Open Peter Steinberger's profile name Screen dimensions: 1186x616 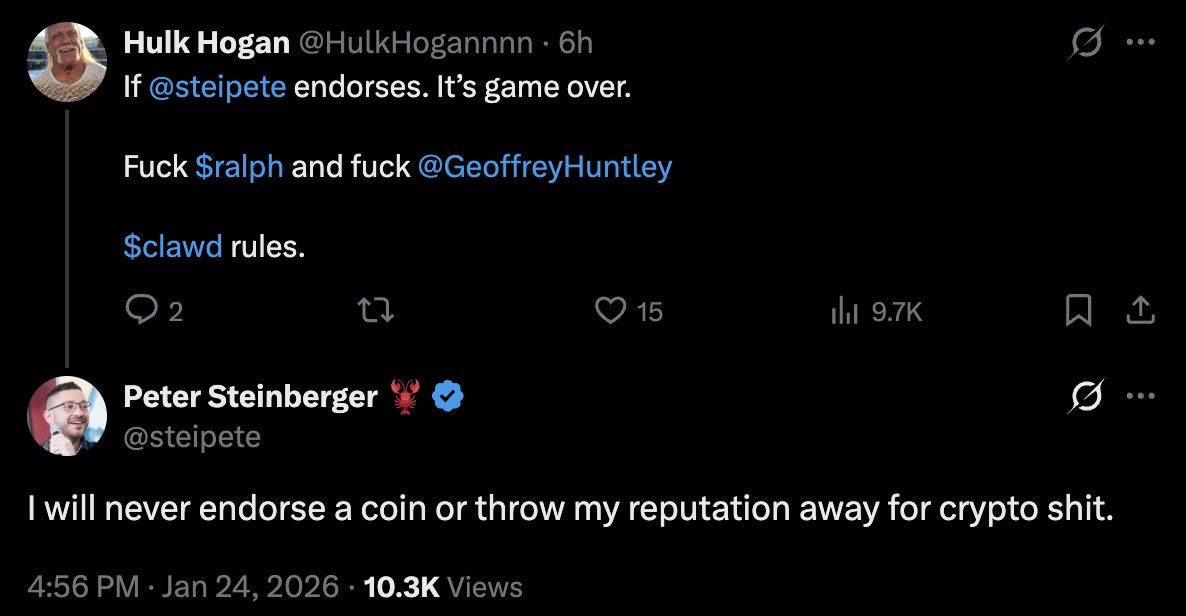(x=250, y=397)
